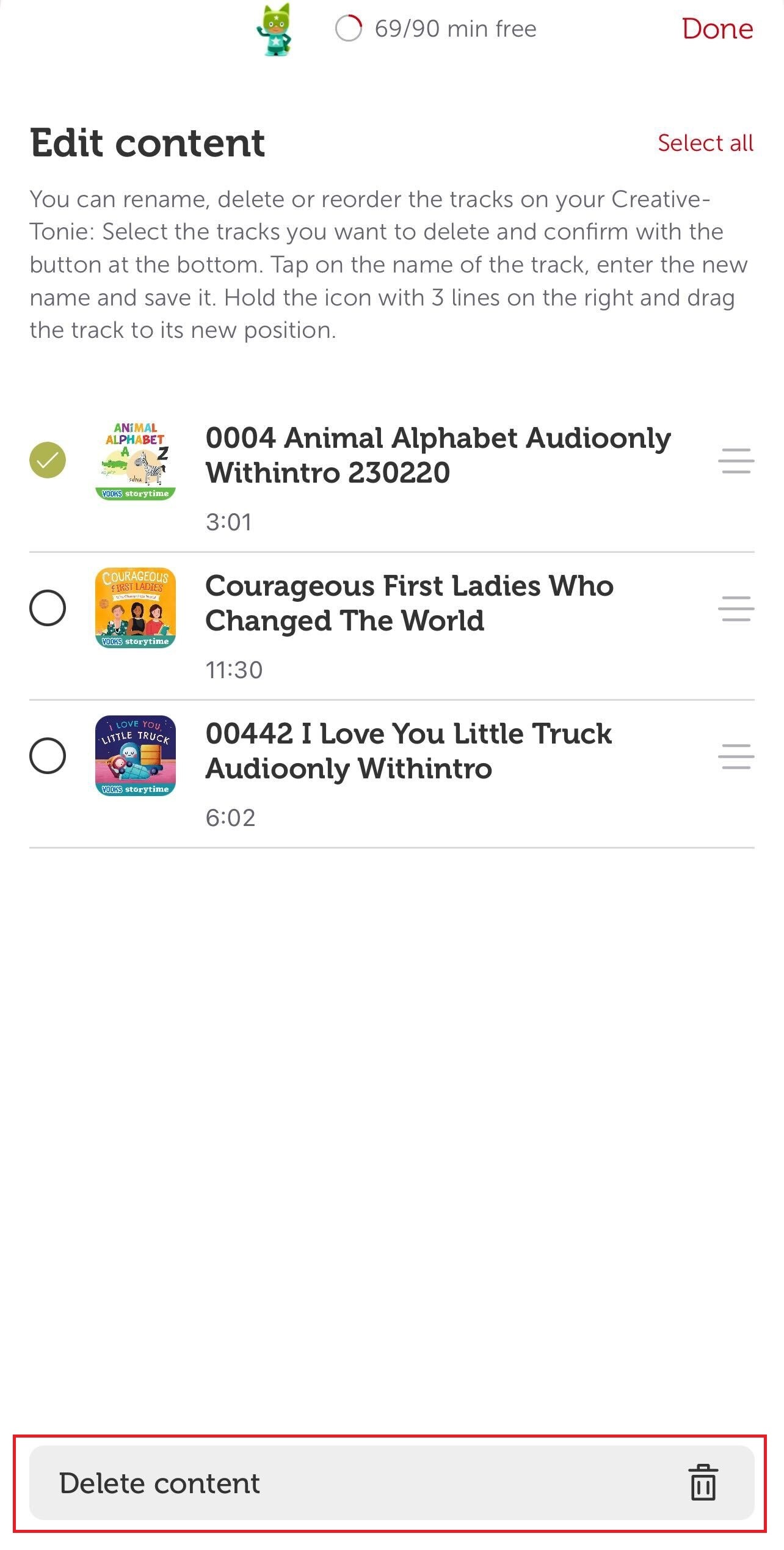Uncheck the Animal Alphabet track
784x1550 pixels.
click(x=48, y=460)
